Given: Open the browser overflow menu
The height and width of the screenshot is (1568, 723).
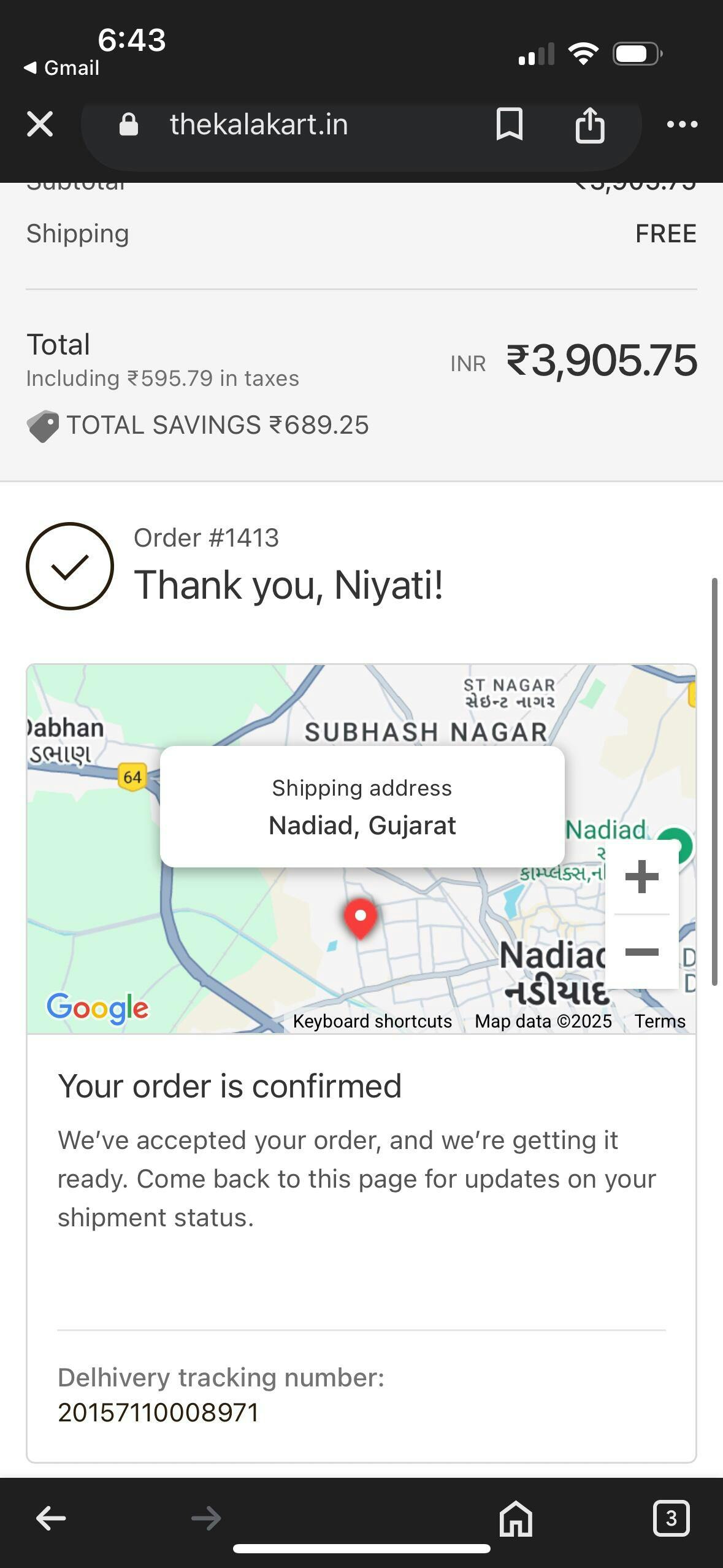Looking at the screenshot, I should coord(682,125).
